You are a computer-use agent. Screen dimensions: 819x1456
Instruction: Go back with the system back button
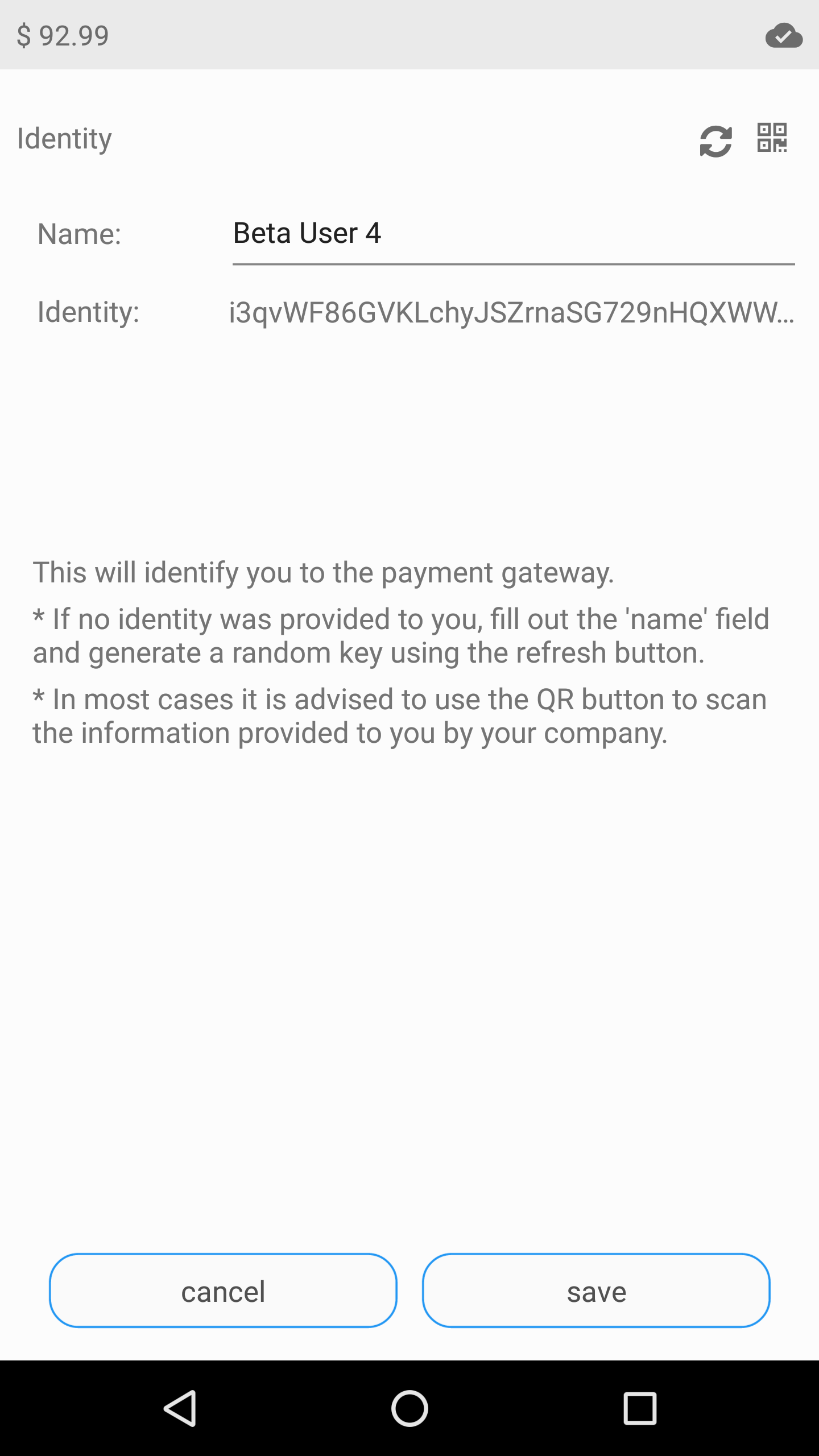point(181,1408)
